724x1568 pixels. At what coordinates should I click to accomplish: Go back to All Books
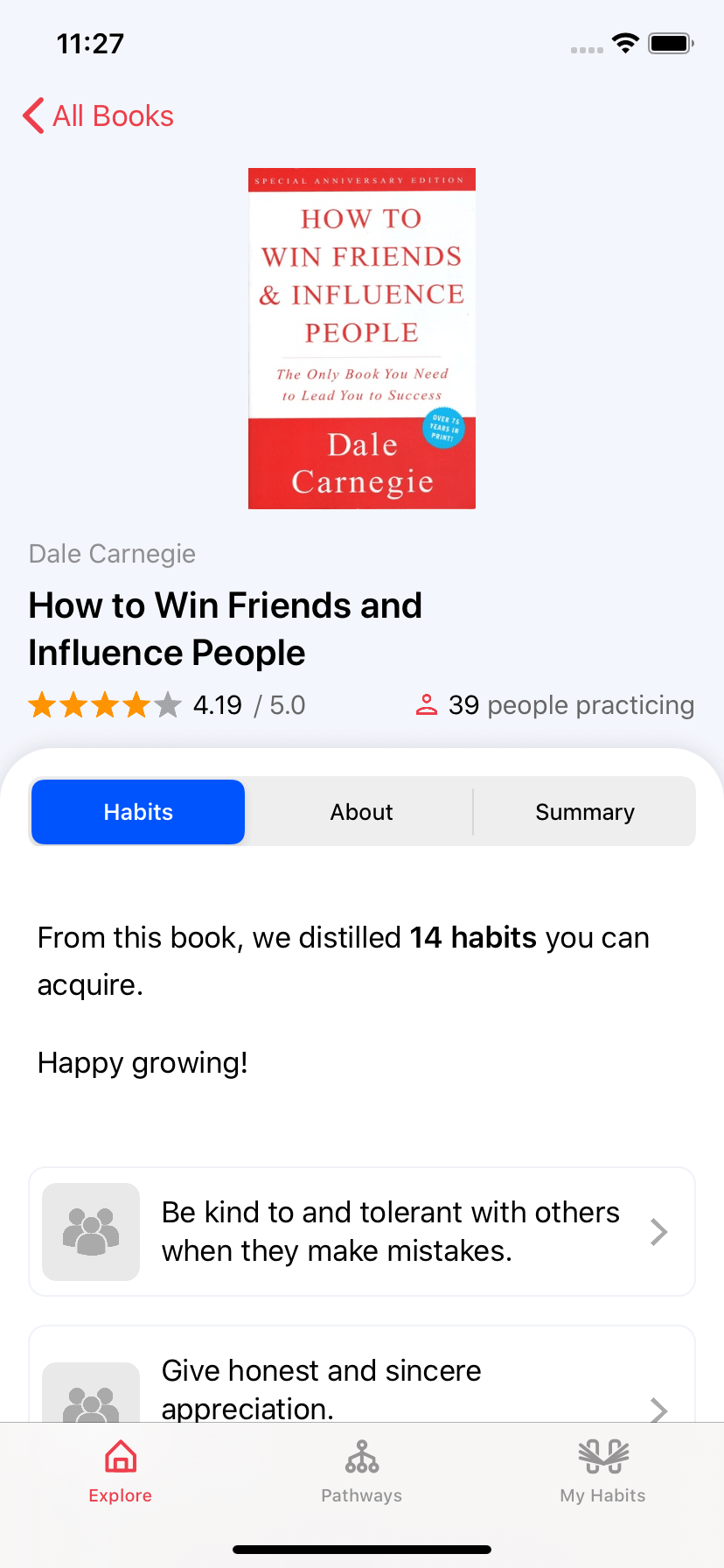[98, 115]
